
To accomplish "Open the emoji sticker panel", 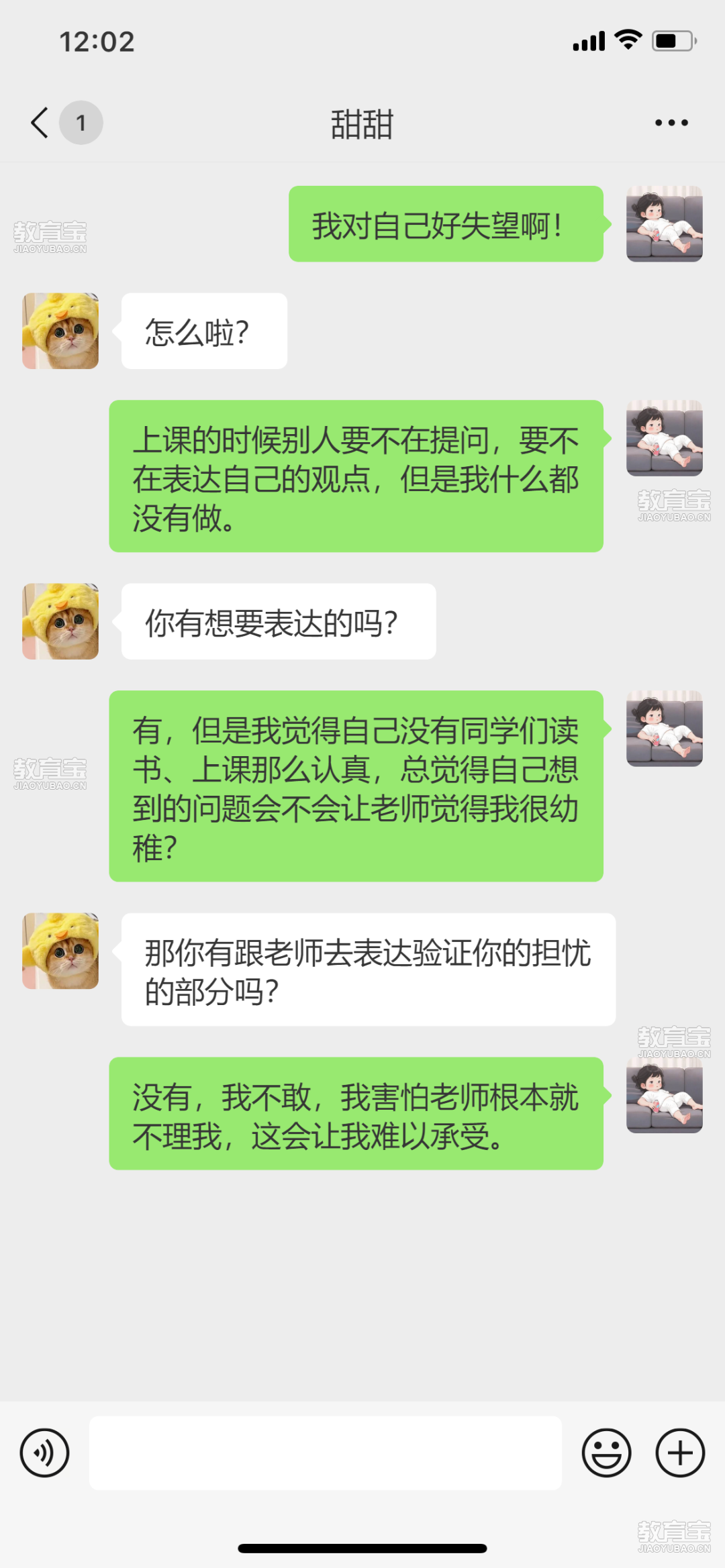I will [x=606, y=1453].
